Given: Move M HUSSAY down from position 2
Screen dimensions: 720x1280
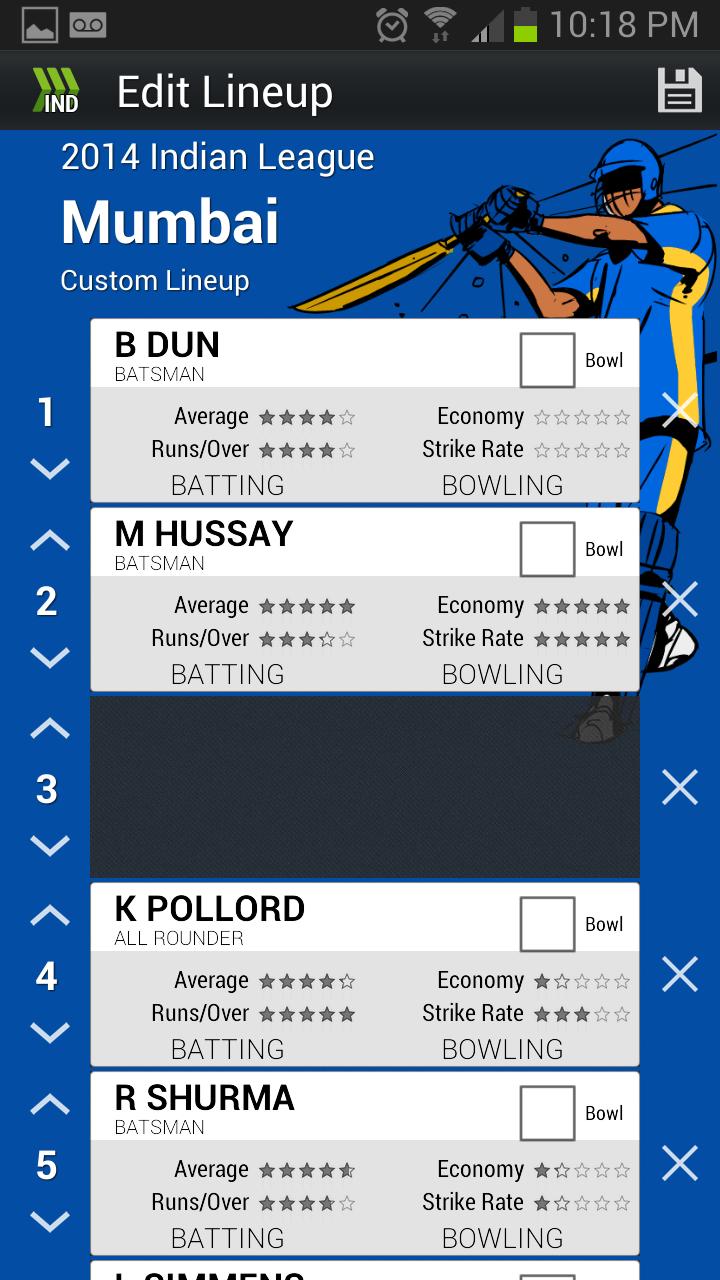Looking at the screenshot, I should point(49,657).
